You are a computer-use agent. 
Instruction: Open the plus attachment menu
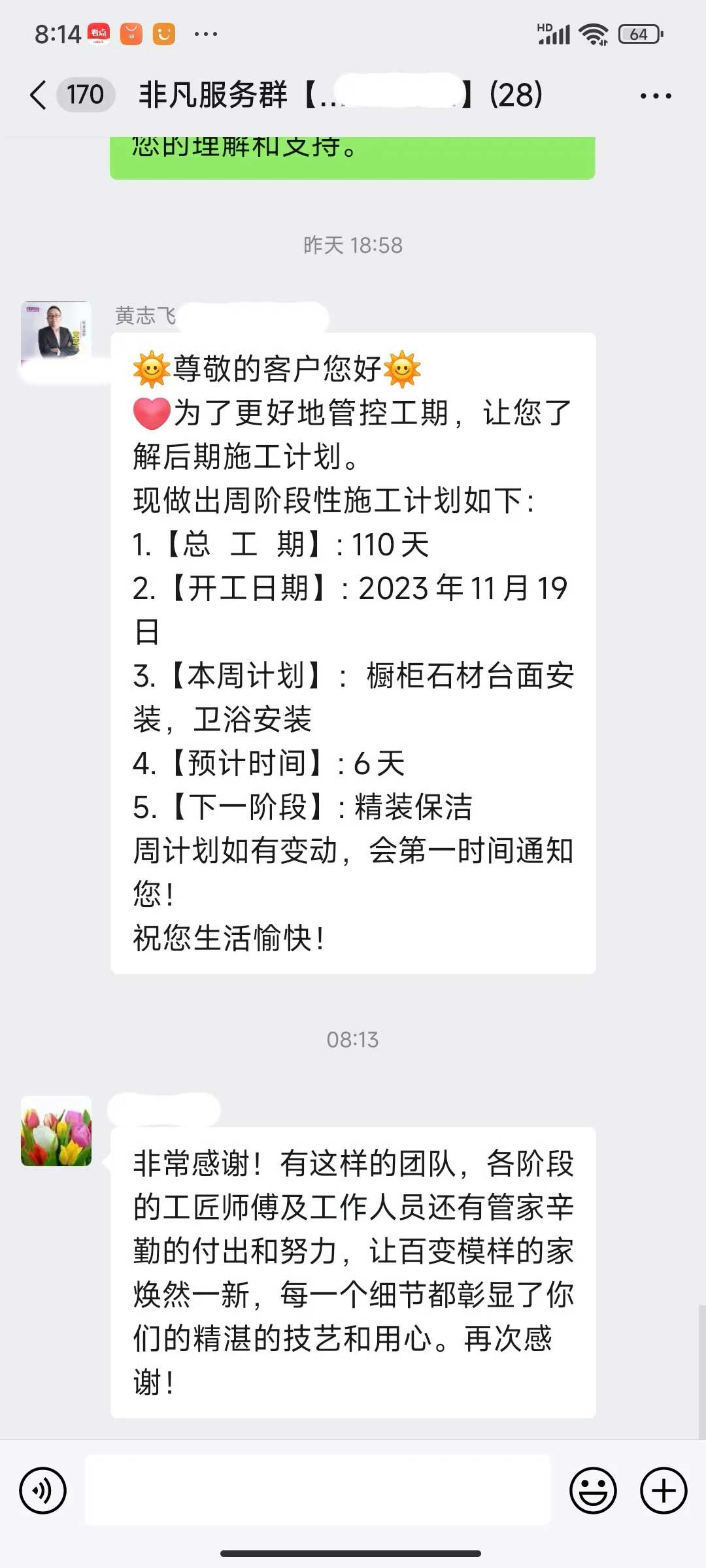click(664, 1491)
